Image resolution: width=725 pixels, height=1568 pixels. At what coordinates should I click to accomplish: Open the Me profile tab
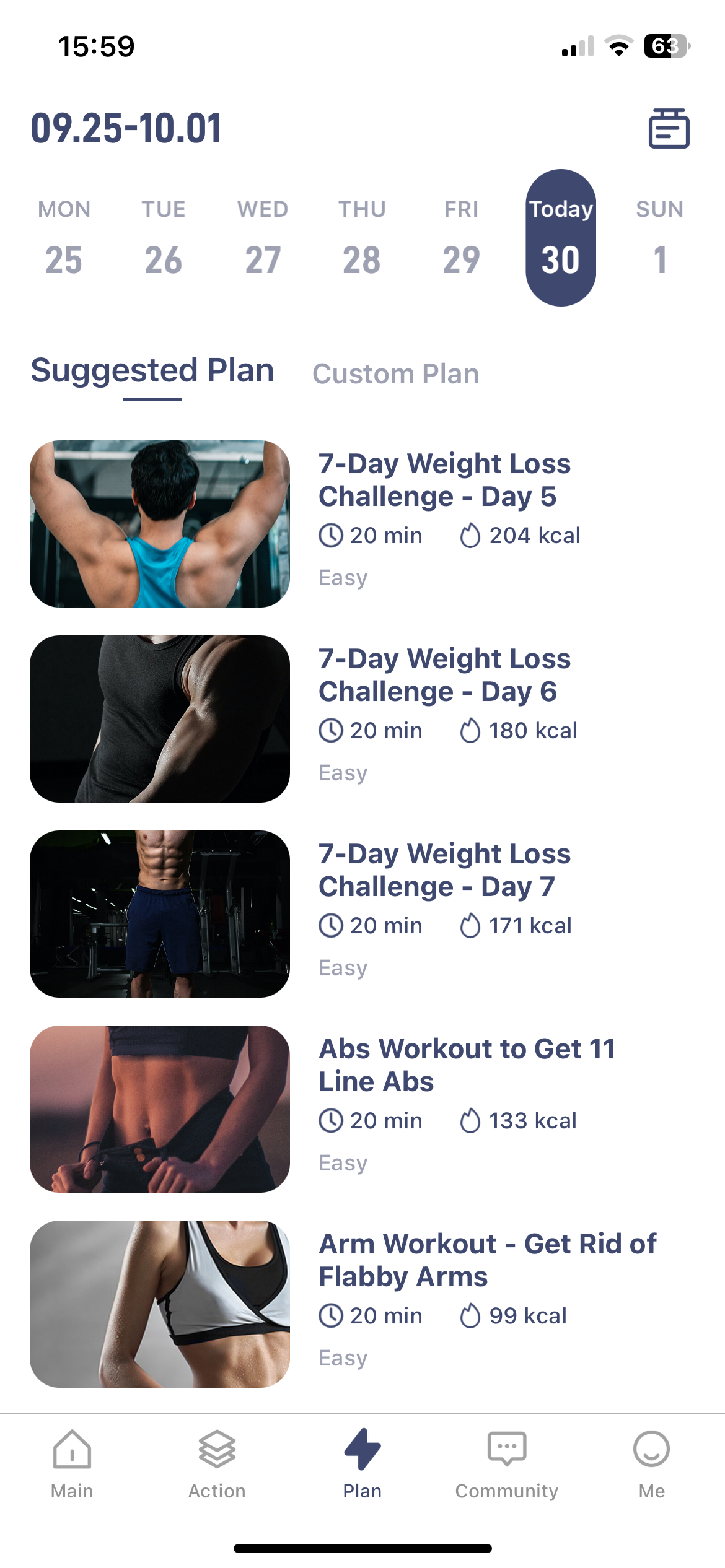[x=651, y=1465]
